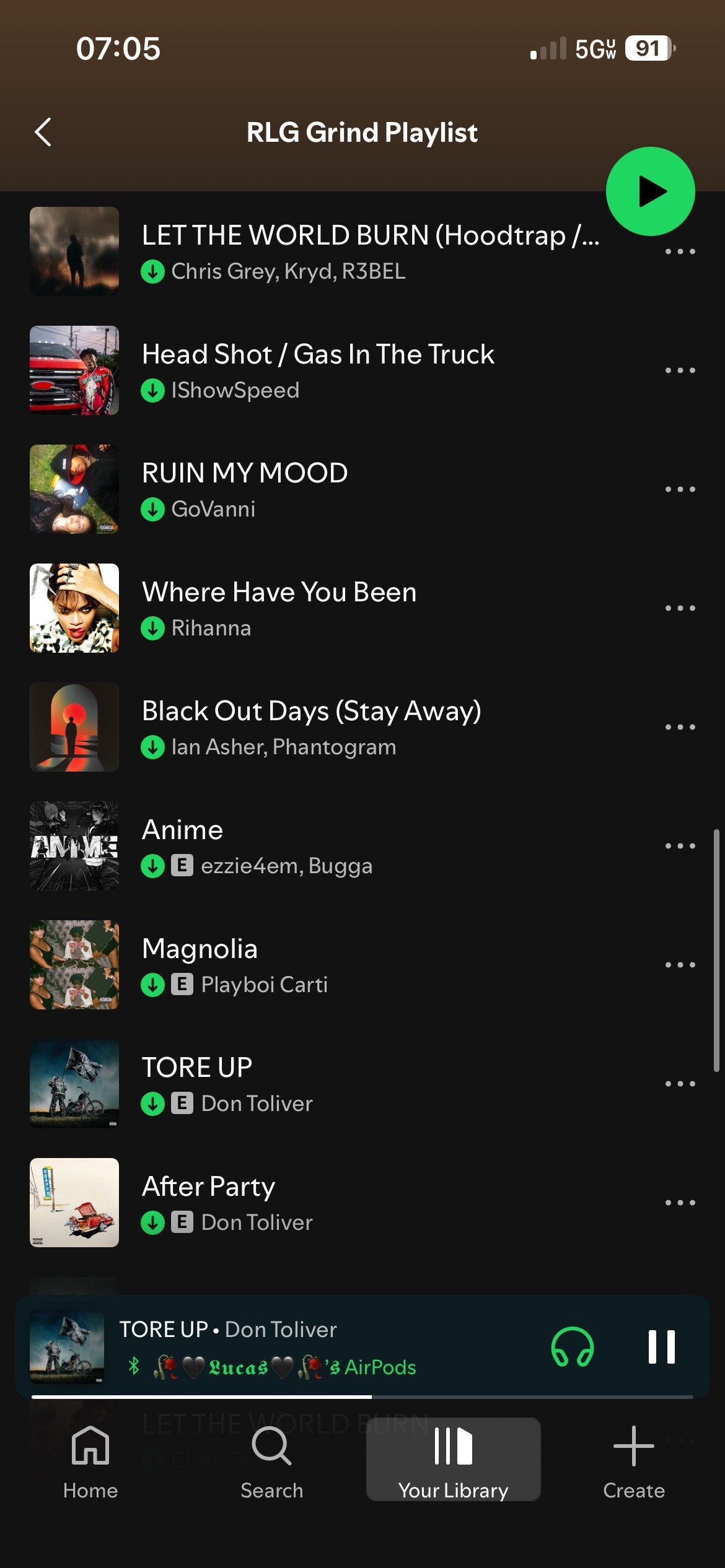
Task: Open options menu for Where Have You Been
Action: (x=679, y=608)
